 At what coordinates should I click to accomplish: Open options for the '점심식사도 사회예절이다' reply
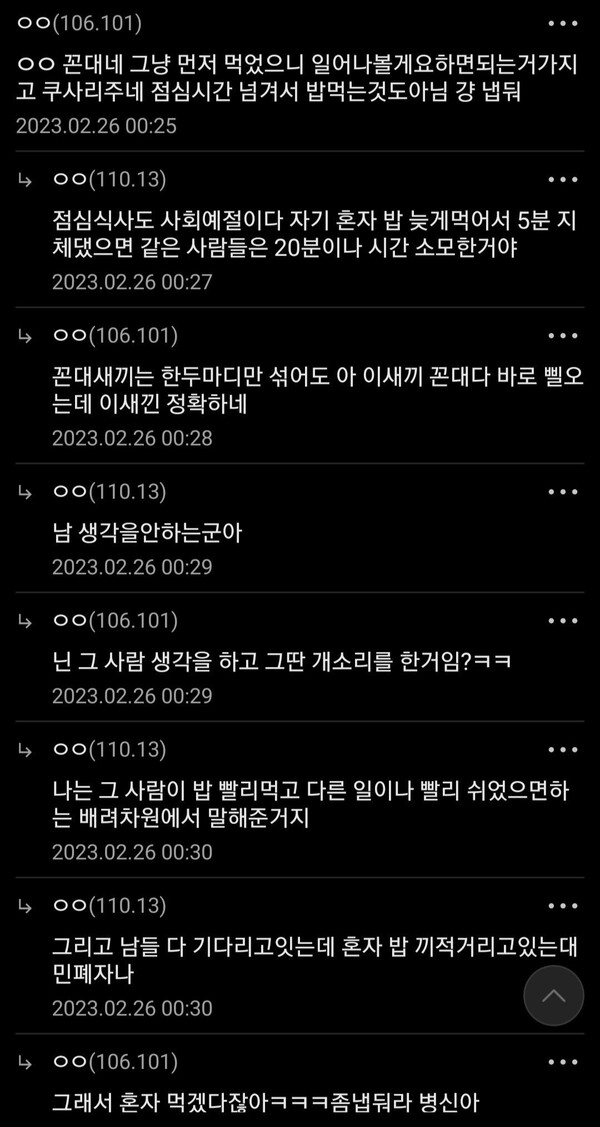point(563,180)
